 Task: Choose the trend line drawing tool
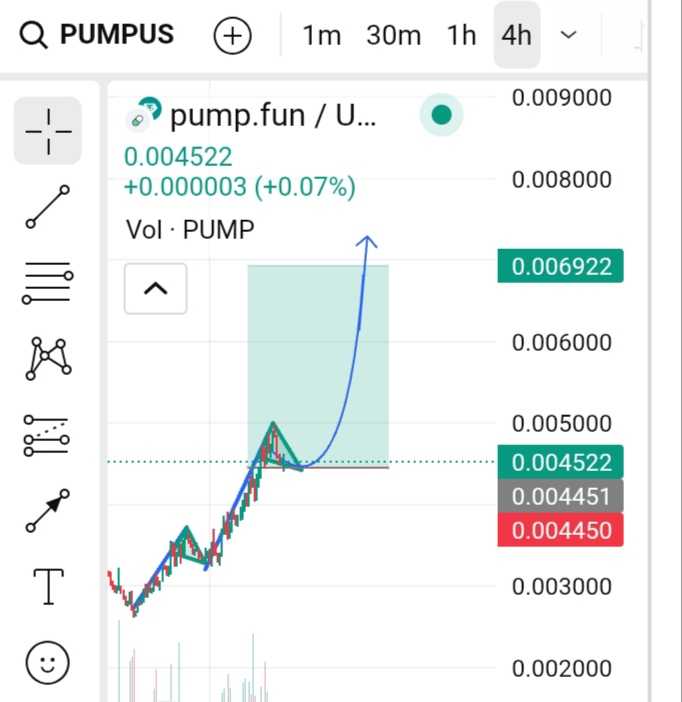[x=48, y=207]
